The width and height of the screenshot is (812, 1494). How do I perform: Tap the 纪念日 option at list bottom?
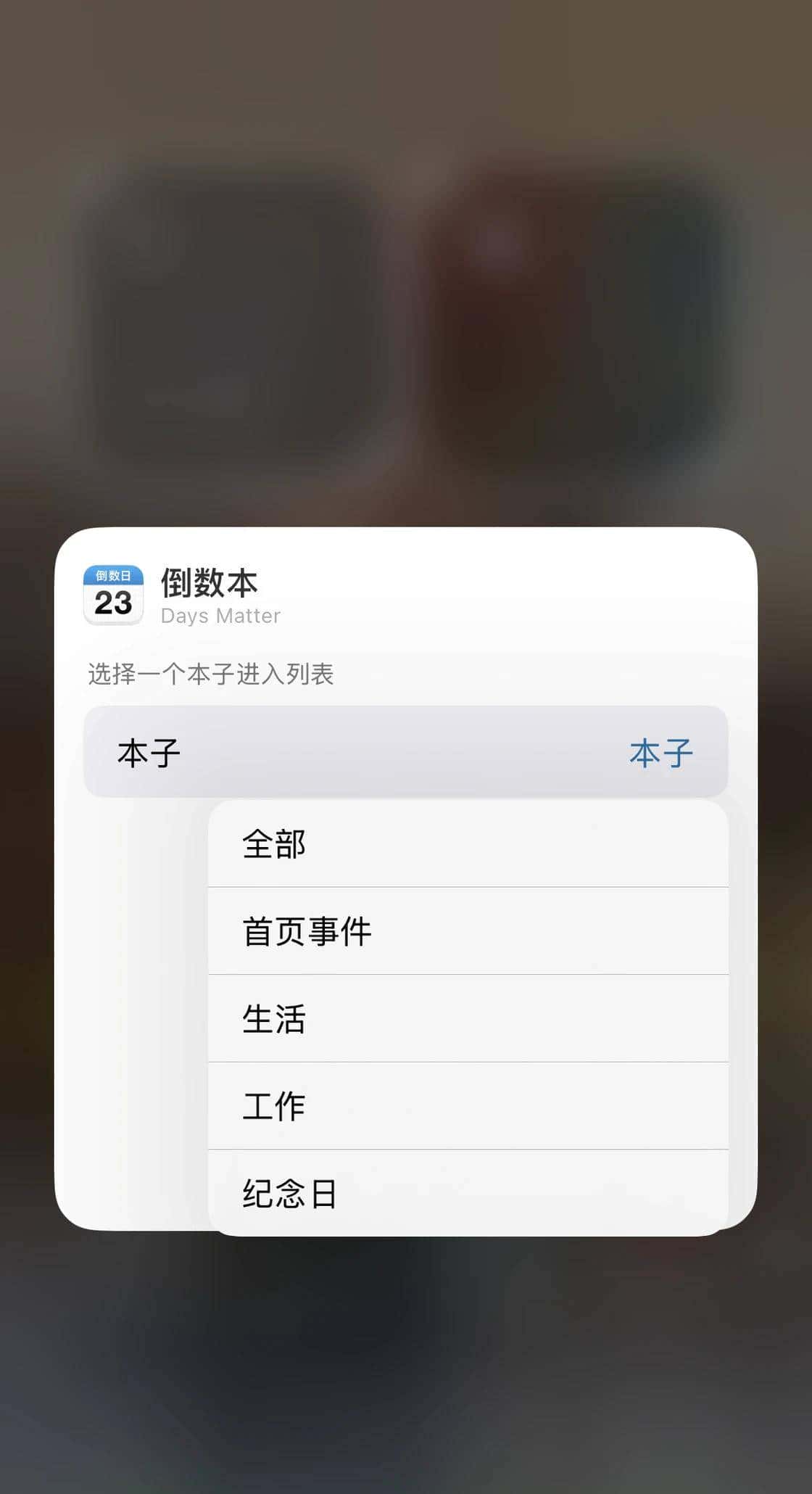tap(468, 1194)
